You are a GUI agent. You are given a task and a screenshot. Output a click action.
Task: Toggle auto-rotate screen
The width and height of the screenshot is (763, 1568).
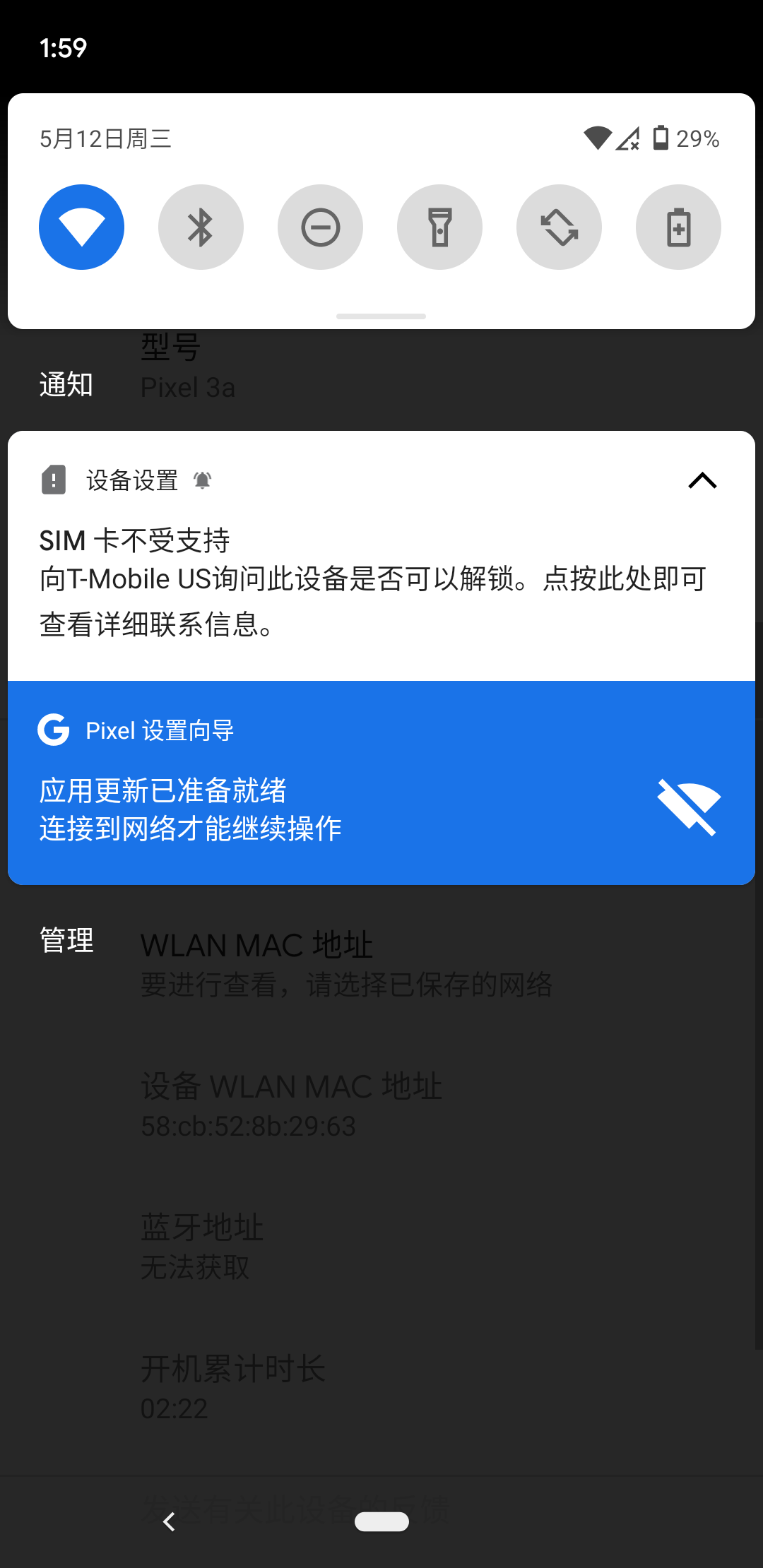click(559, 227)
